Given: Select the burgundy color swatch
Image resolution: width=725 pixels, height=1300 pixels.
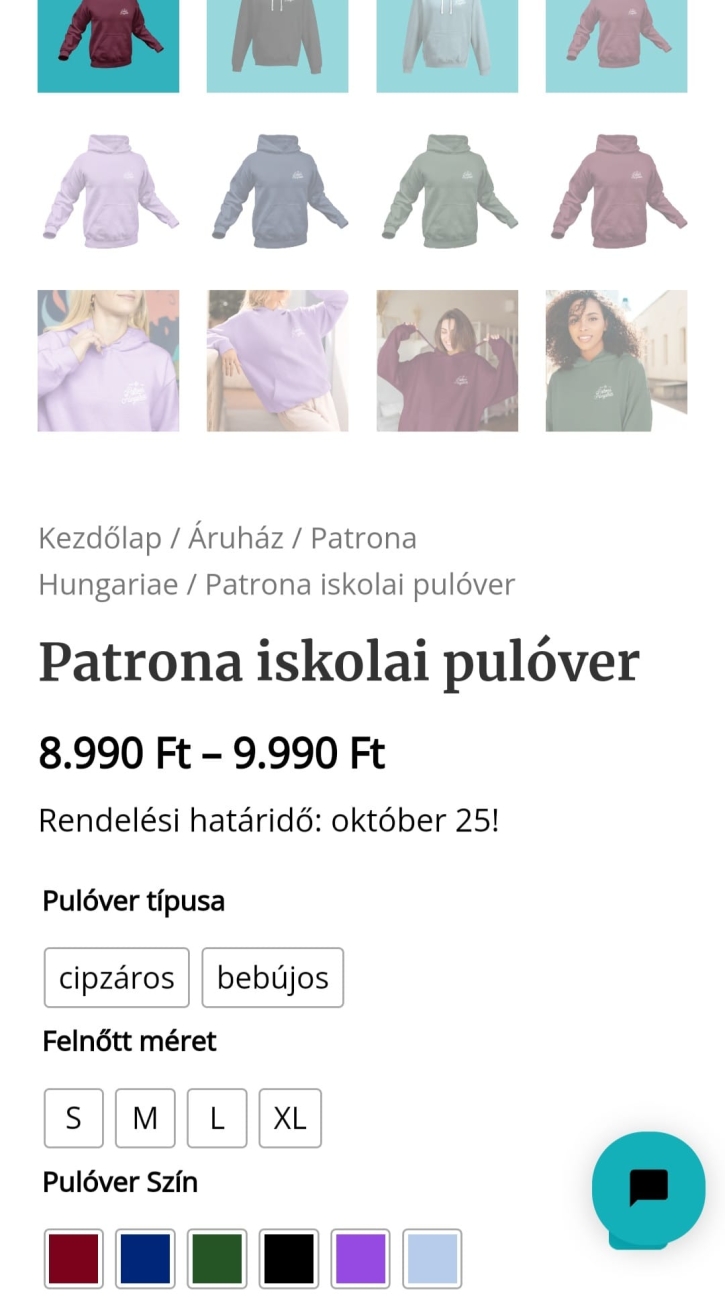Looking at the screenshot, I should click(x=73, y=1259).
